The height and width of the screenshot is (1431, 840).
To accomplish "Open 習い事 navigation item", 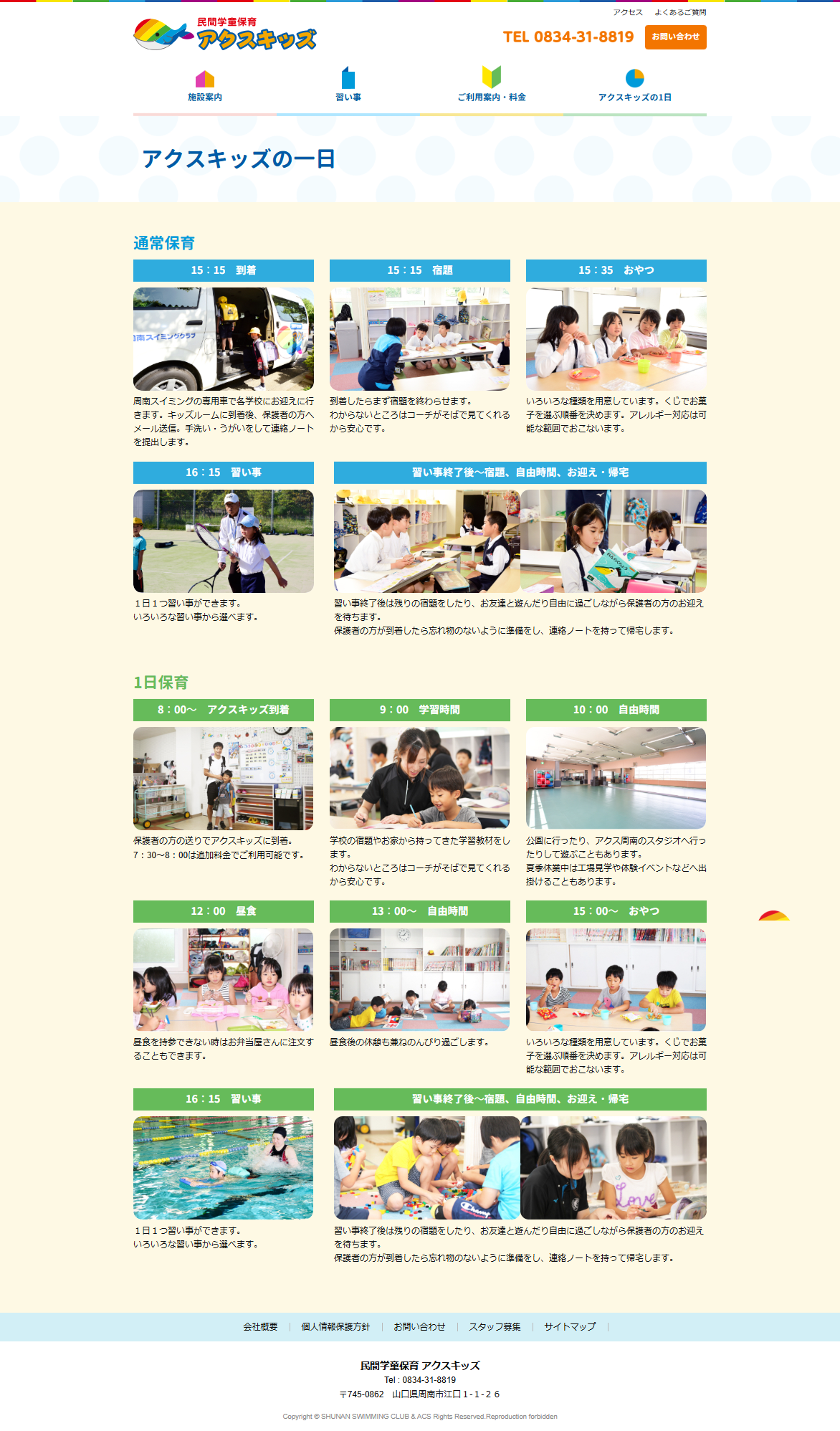I will (348, 86).
